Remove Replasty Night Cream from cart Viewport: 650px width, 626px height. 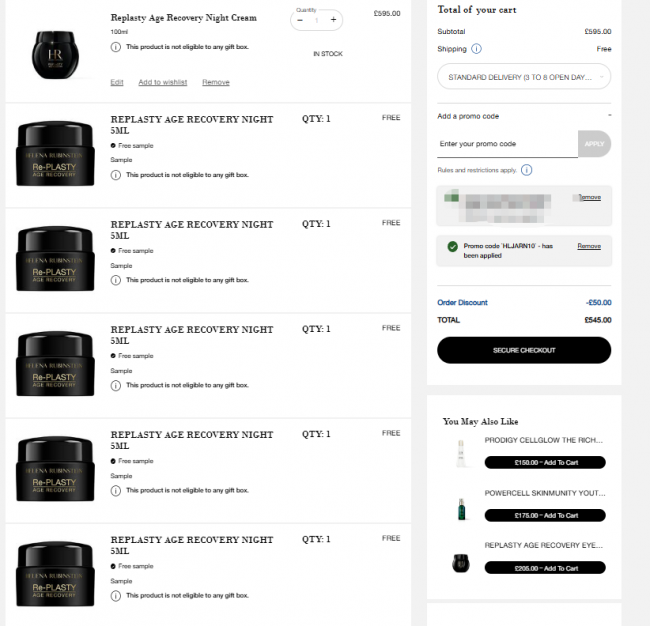215,82
